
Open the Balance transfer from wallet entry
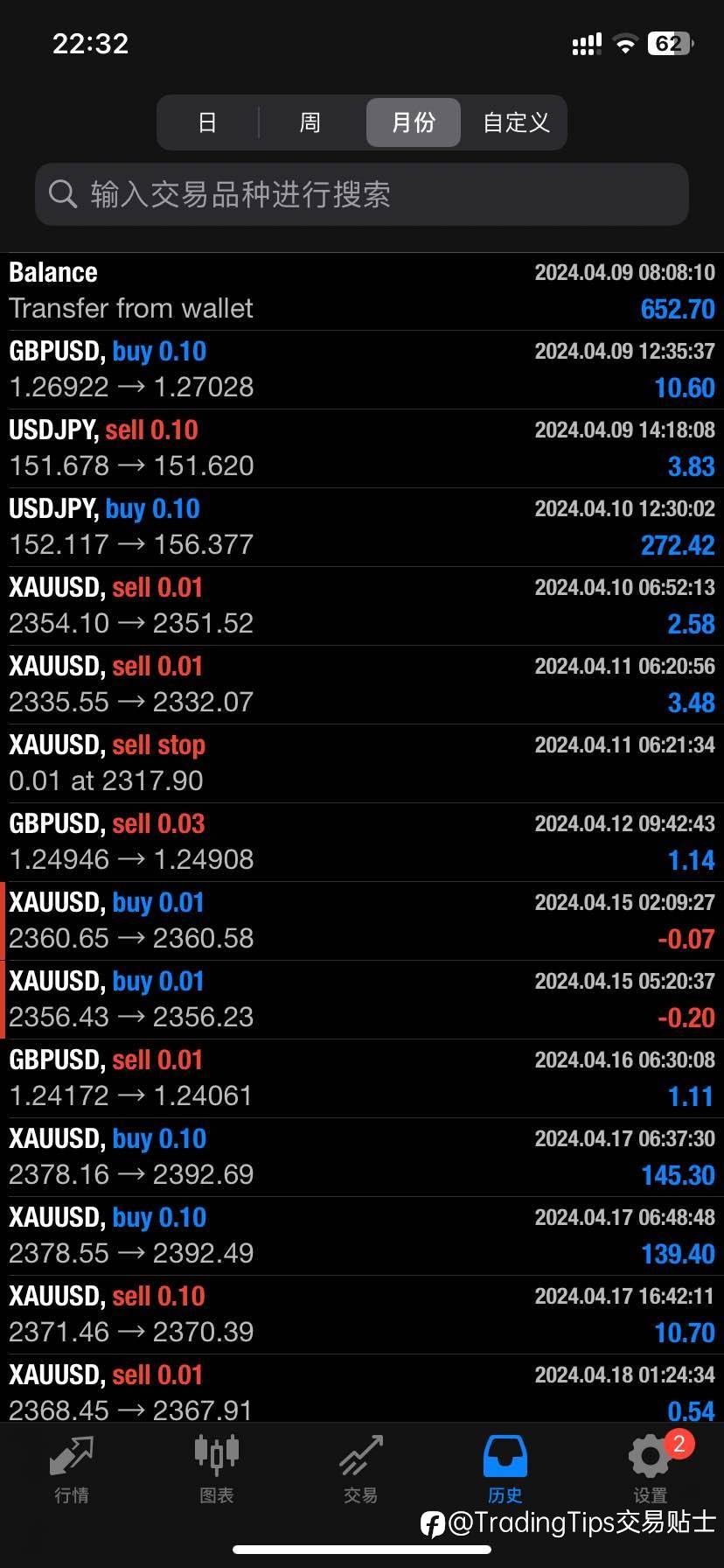362,291
